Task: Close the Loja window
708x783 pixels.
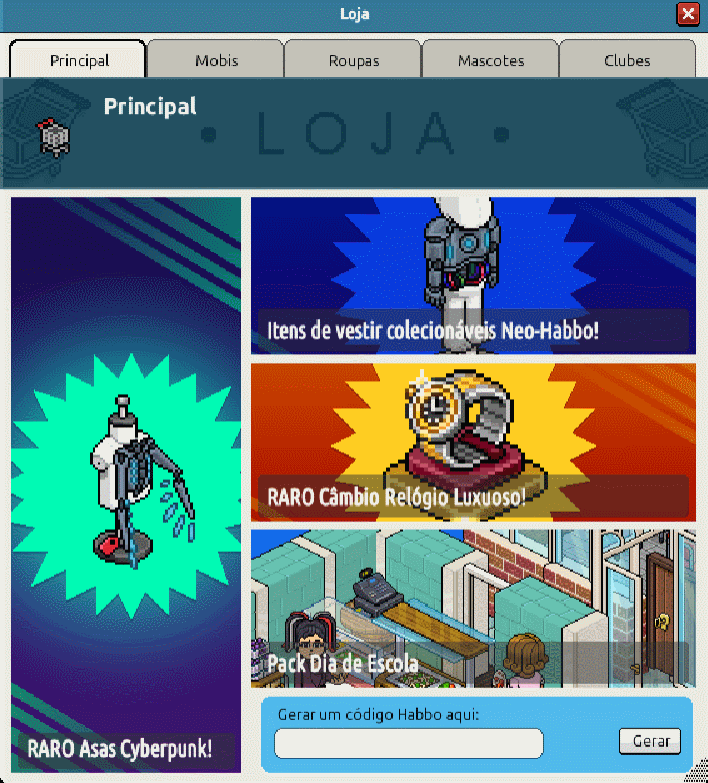Action: pyautogui.click(x=687, y=14)
